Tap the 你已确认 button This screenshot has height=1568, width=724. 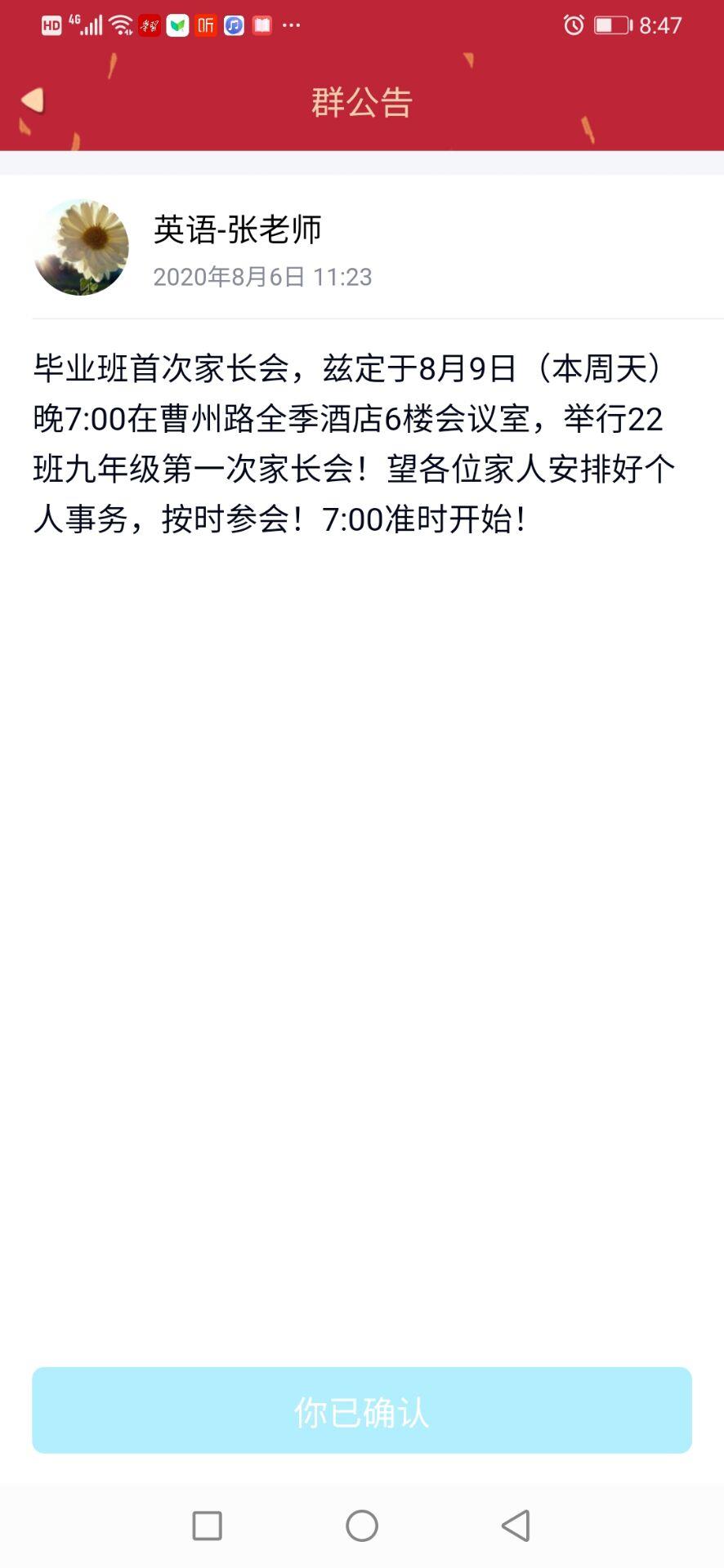(x=362, y=1410)
